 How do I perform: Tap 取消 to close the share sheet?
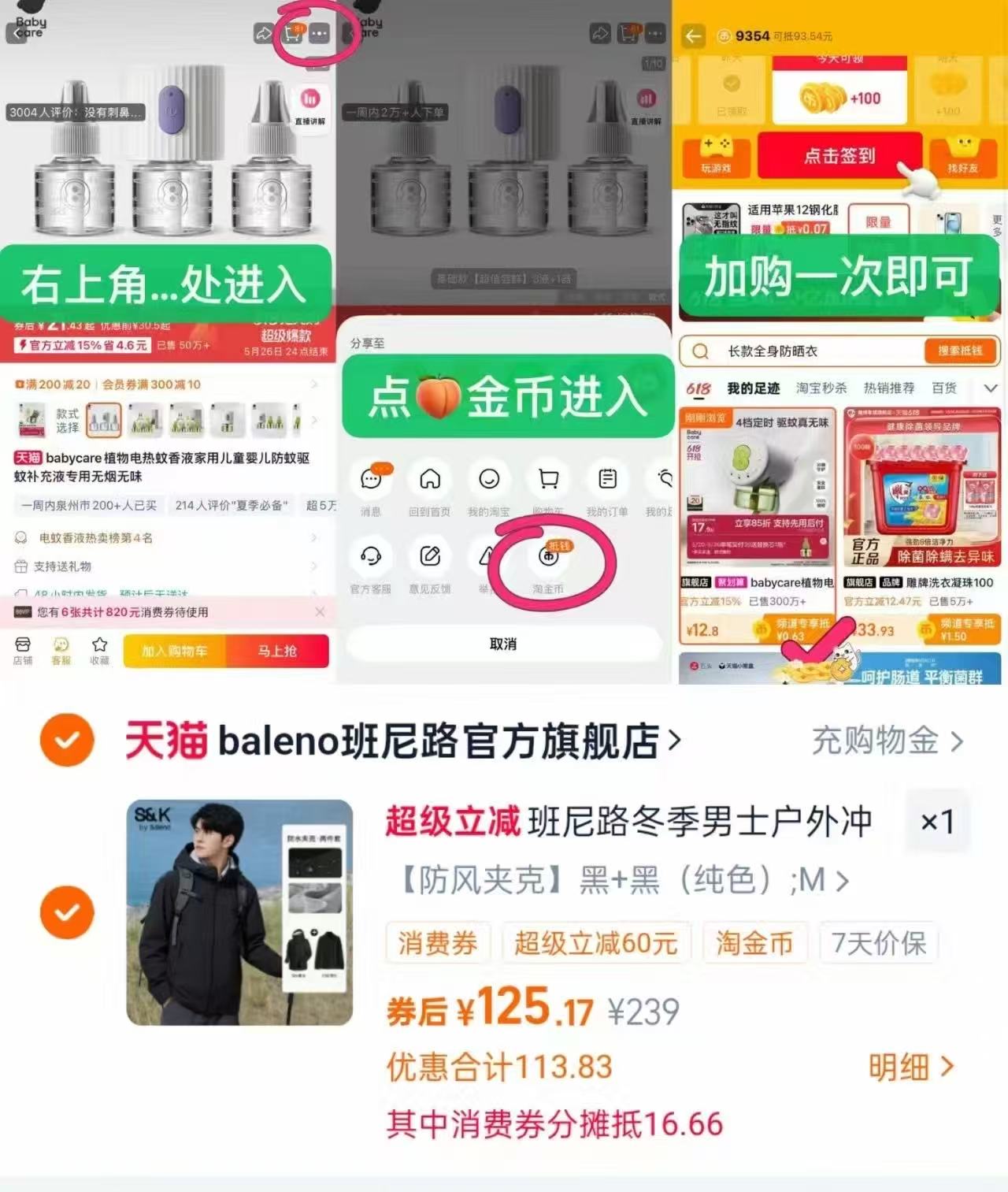503,643
